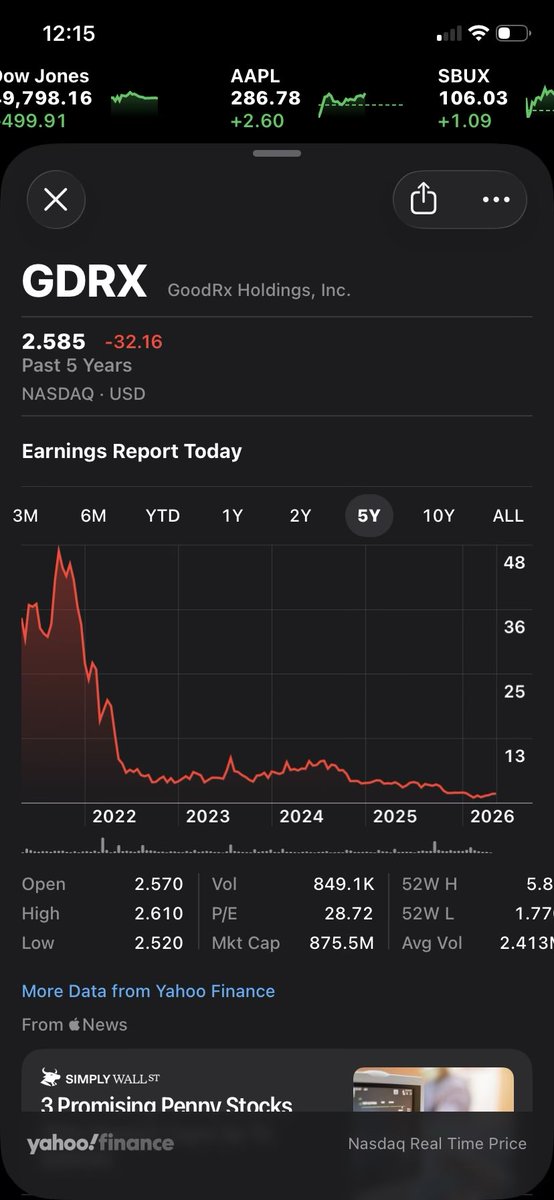View the 10Y price history
554x1200 pixels.
coord(438,516)
